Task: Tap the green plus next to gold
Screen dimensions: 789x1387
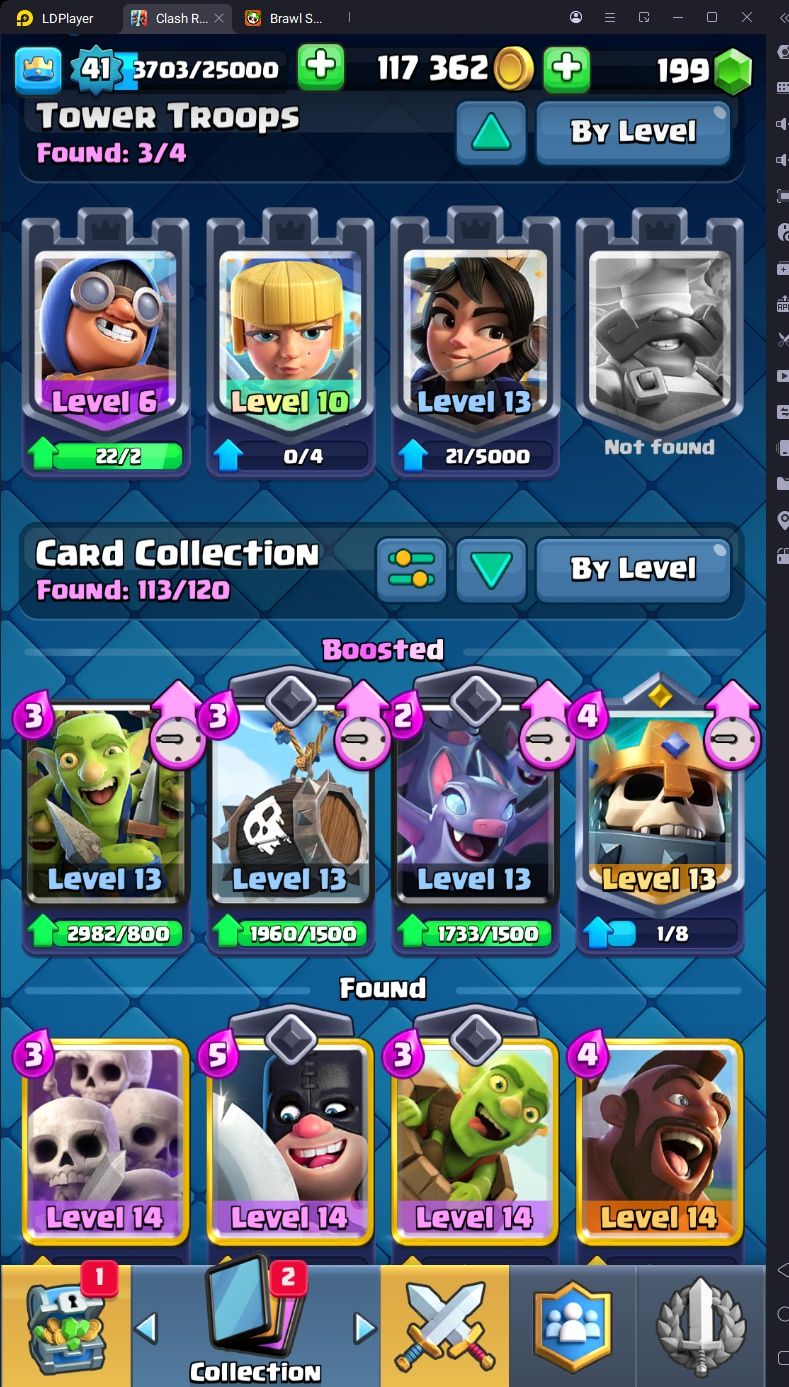Action: click(566, 68)
